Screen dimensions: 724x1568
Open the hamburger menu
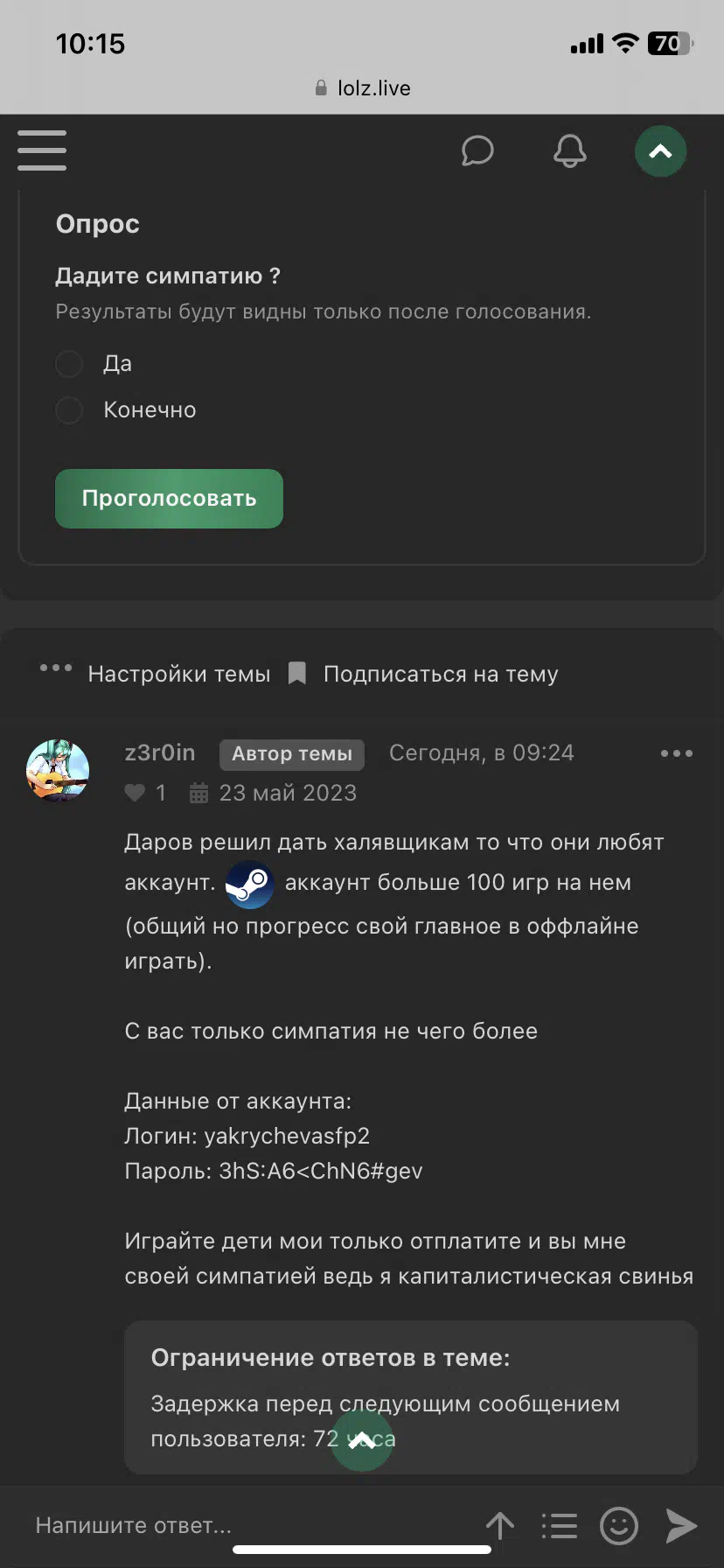(x=42, y=150)
